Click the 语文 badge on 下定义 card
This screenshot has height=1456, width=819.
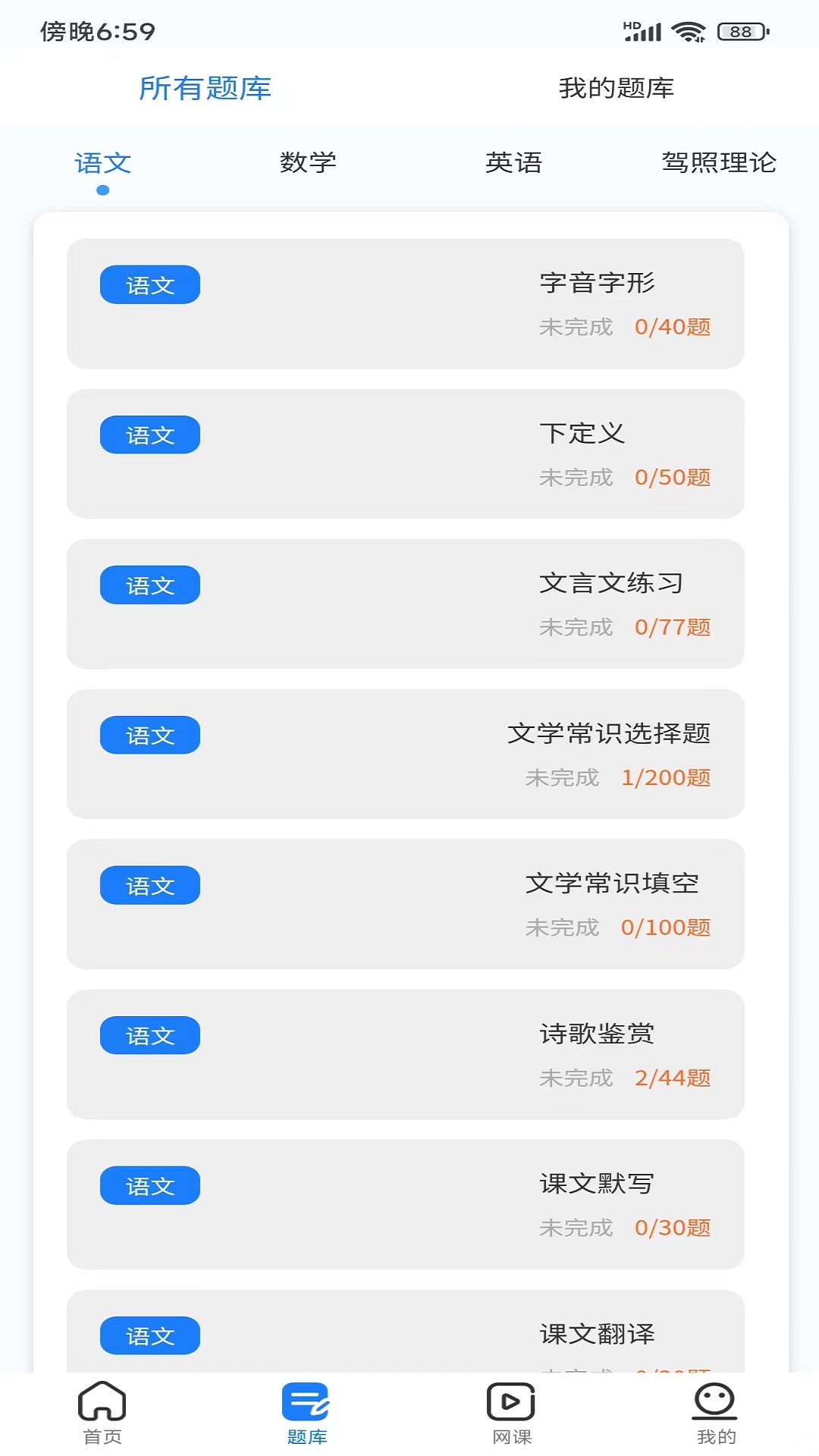click(x=149, y=435)
